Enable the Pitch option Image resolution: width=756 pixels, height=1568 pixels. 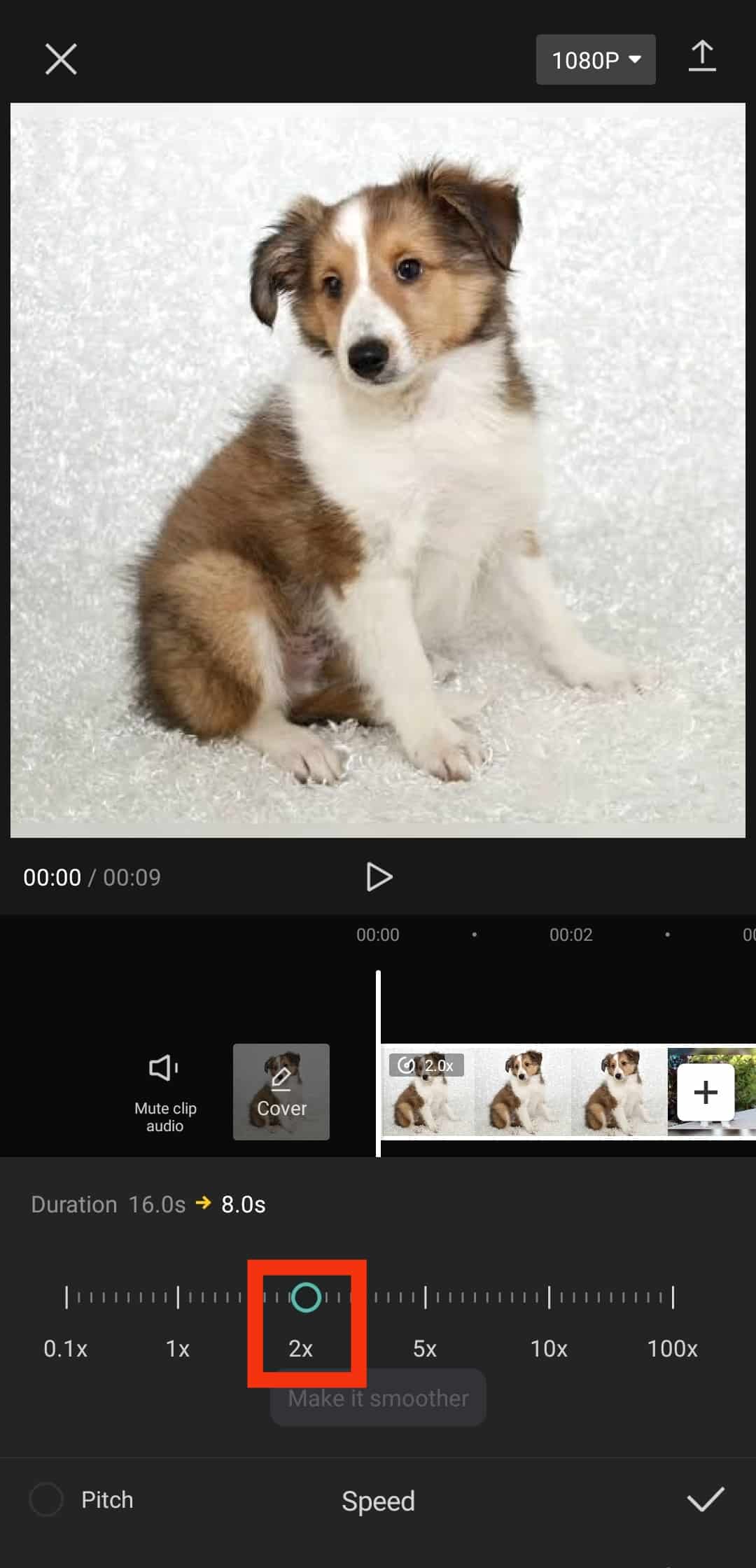tap(46, 1499)
